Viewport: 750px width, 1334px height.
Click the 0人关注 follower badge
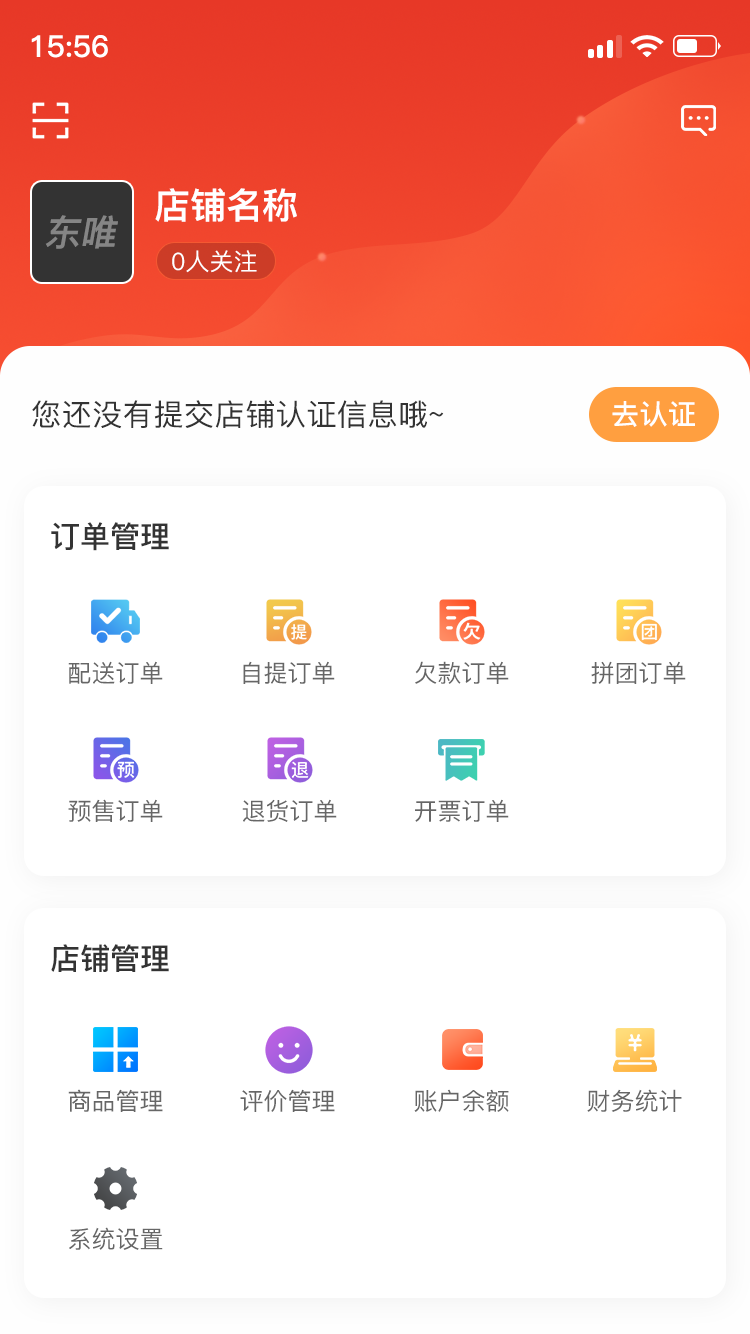pos(215,261)
